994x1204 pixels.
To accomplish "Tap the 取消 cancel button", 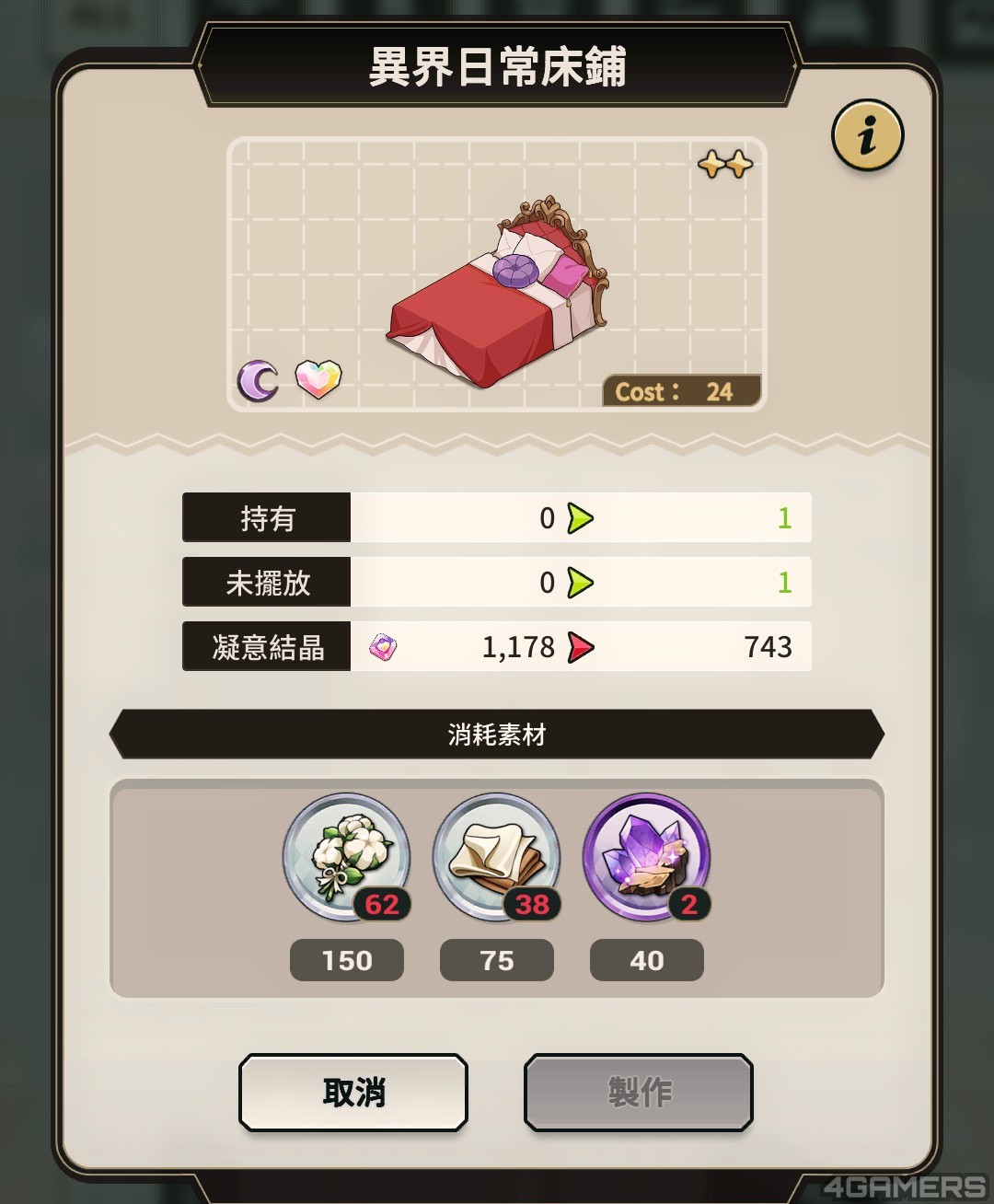I will 353,1093.
